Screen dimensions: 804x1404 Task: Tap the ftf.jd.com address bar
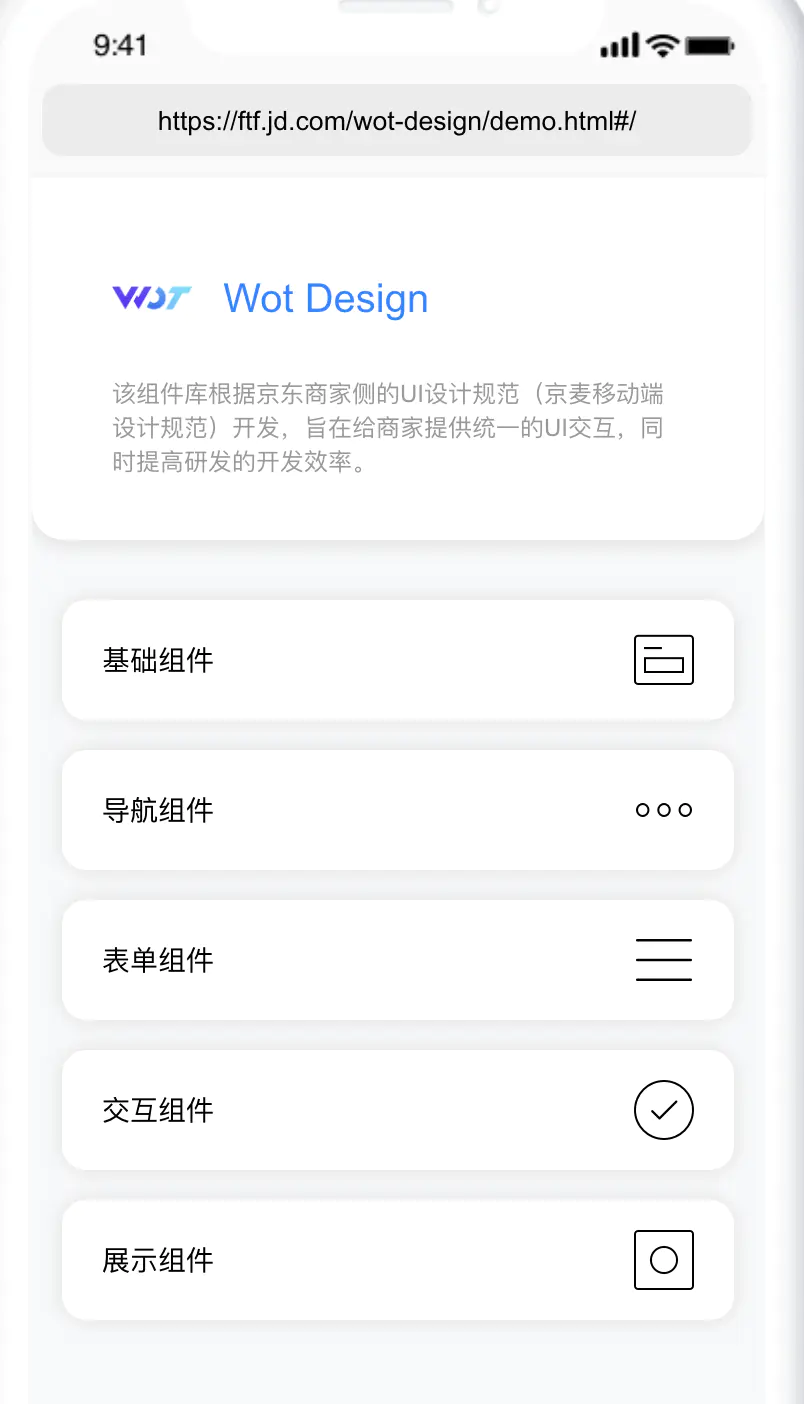pyautogui.click(x=397, y=121)
